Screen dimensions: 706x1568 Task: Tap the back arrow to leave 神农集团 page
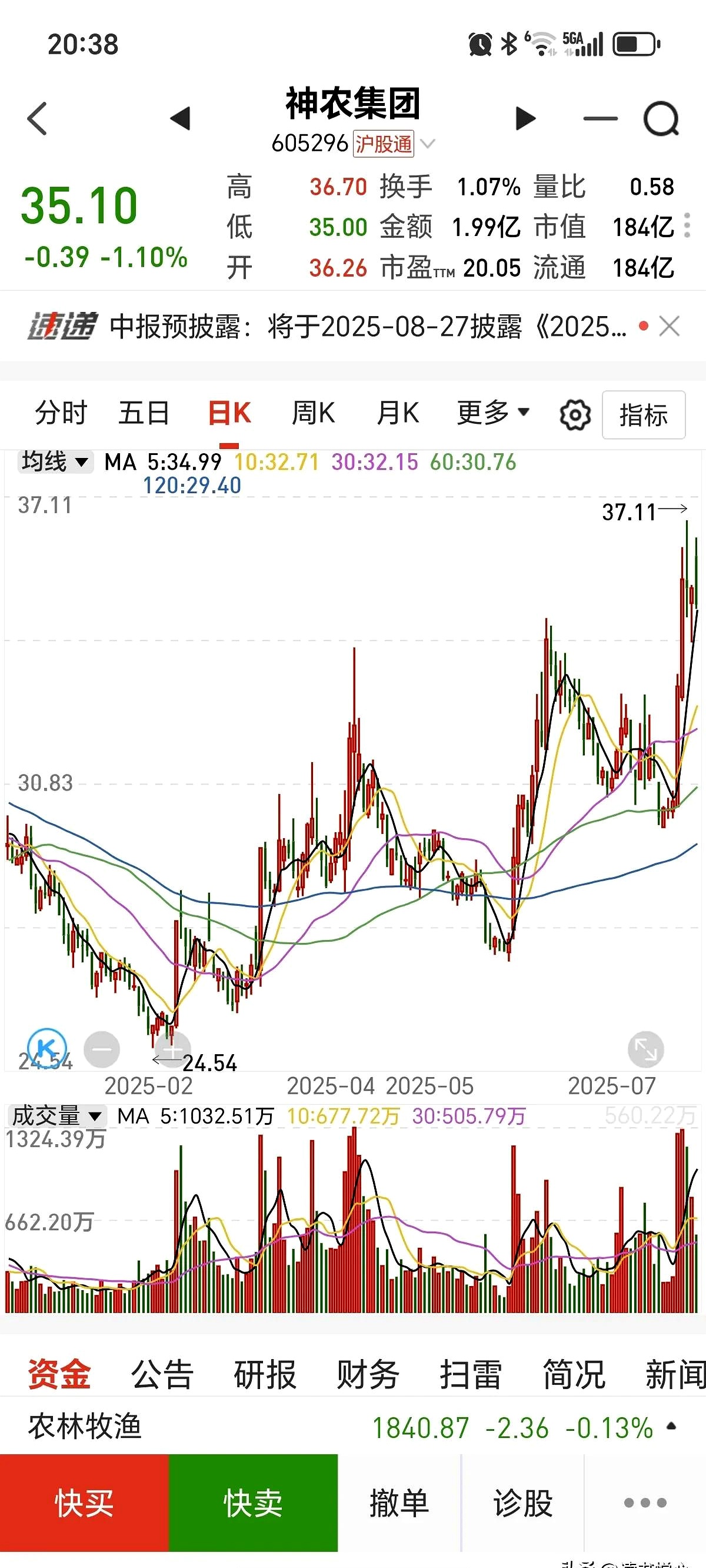pyautogui.click(x=38, y=119)
